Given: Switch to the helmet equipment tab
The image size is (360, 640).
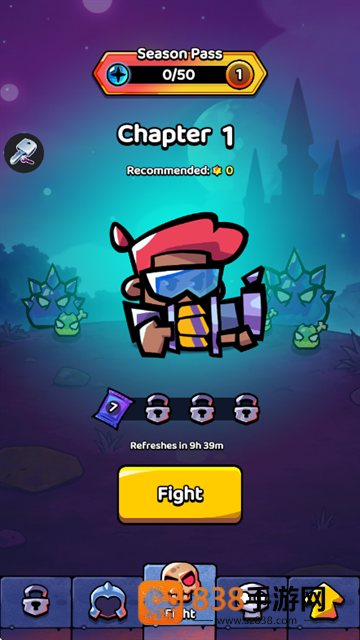Looking at the screenshot, I should tap(107, 604).
